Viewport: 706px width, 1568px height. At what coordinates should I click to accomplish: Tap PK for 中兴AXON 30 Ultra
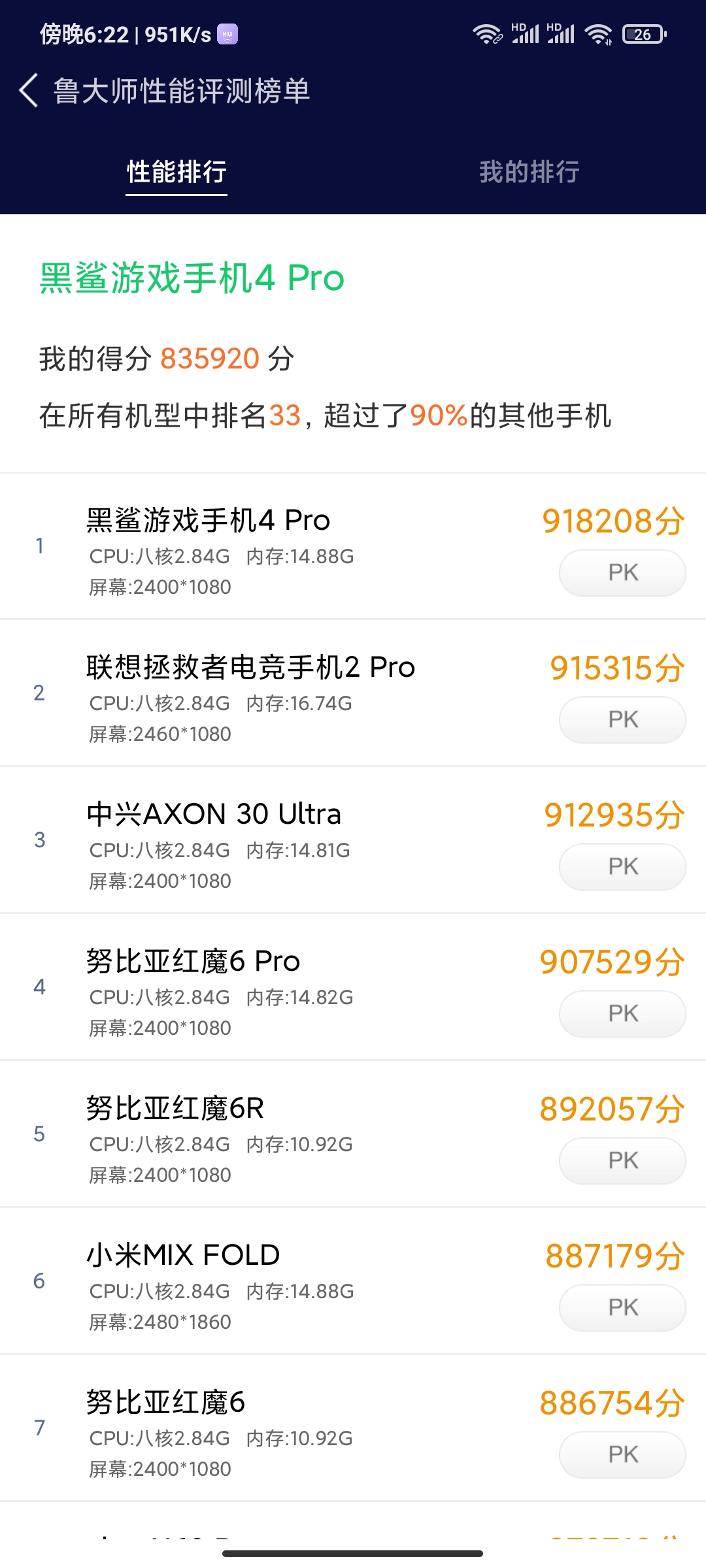(622, 867)
